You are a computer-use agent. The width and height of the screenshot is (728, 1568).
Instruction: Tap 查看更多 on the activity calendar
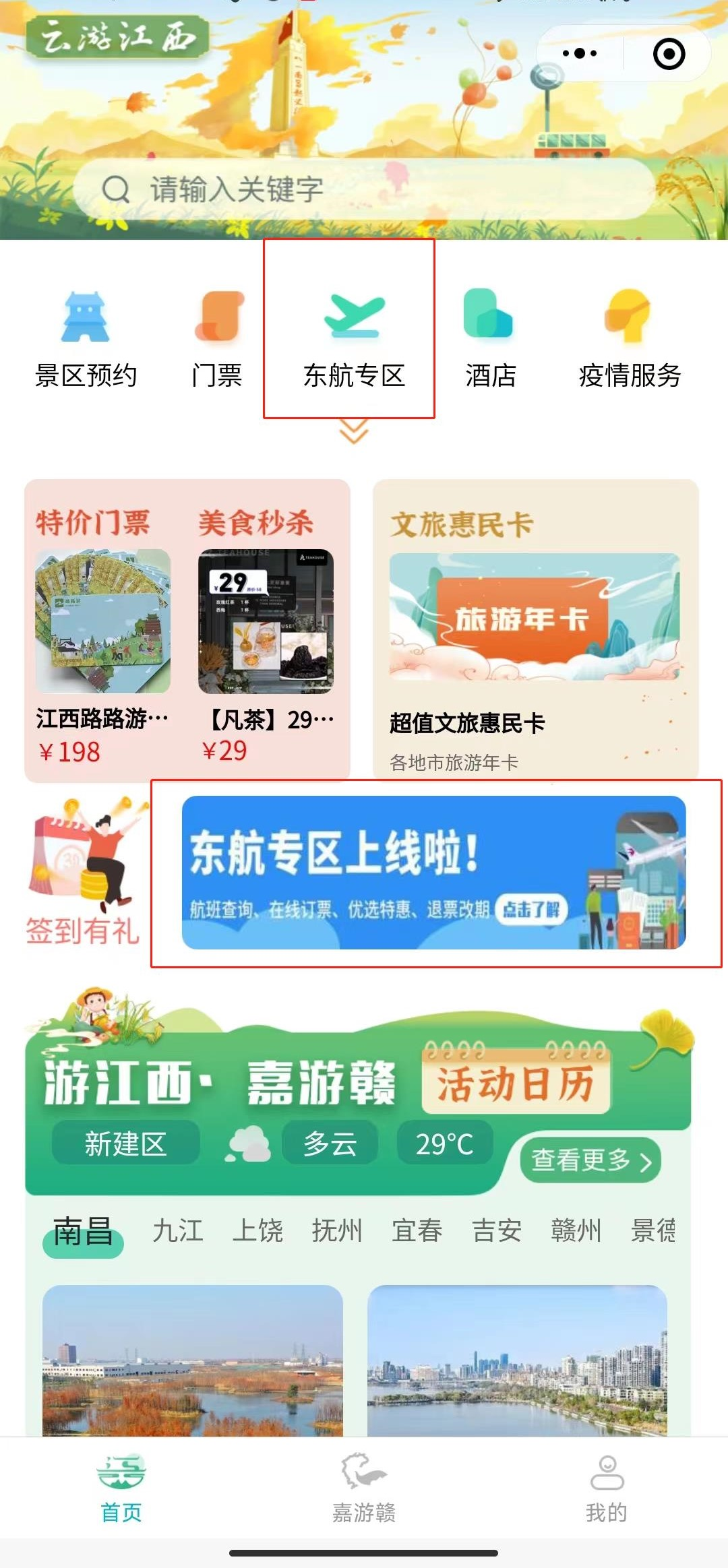coord(590,1160)
